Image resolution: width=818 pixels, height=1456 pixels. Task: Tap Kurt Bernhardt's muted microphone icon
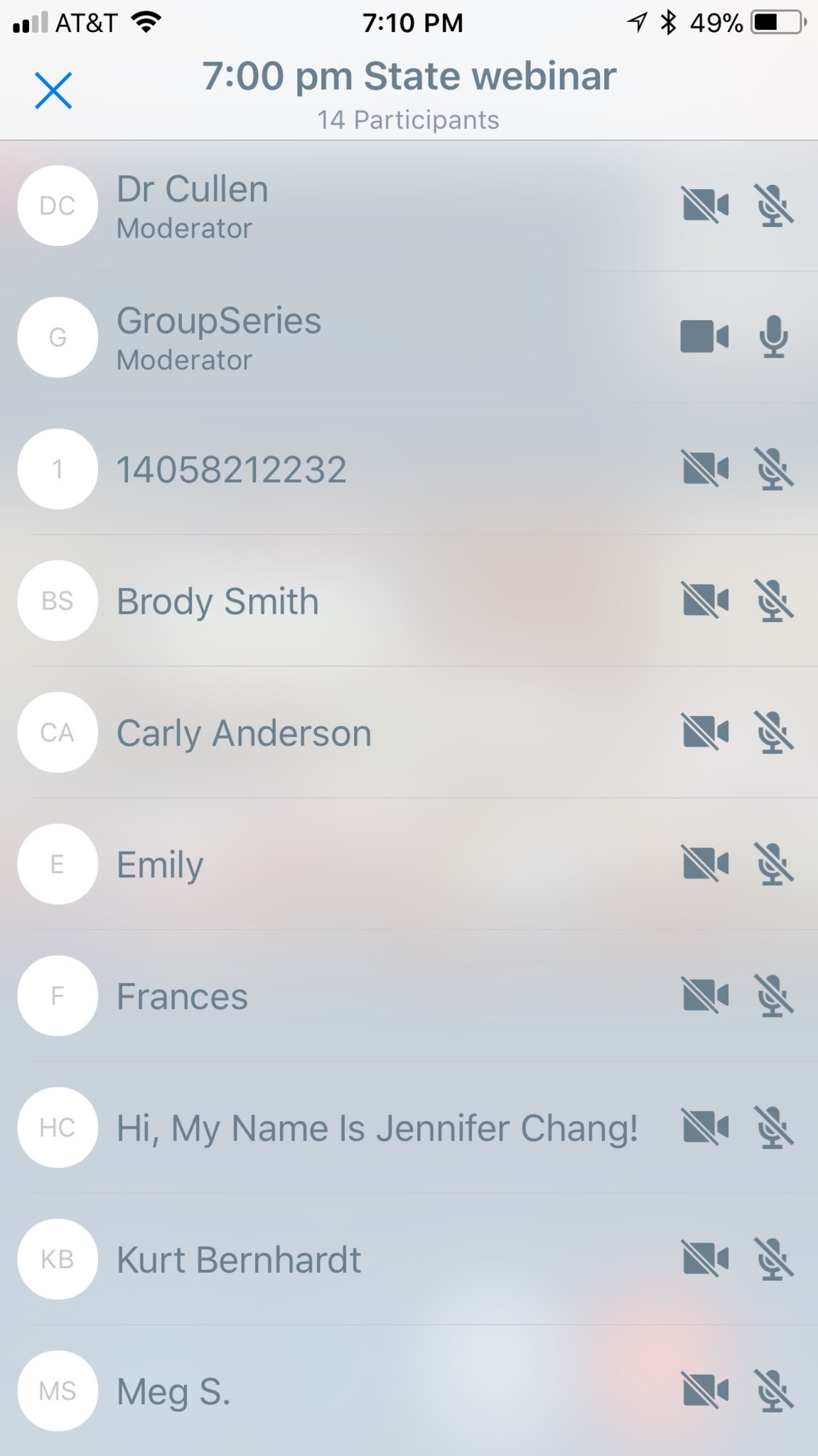pyautogui.click(x=773, y=1259)
